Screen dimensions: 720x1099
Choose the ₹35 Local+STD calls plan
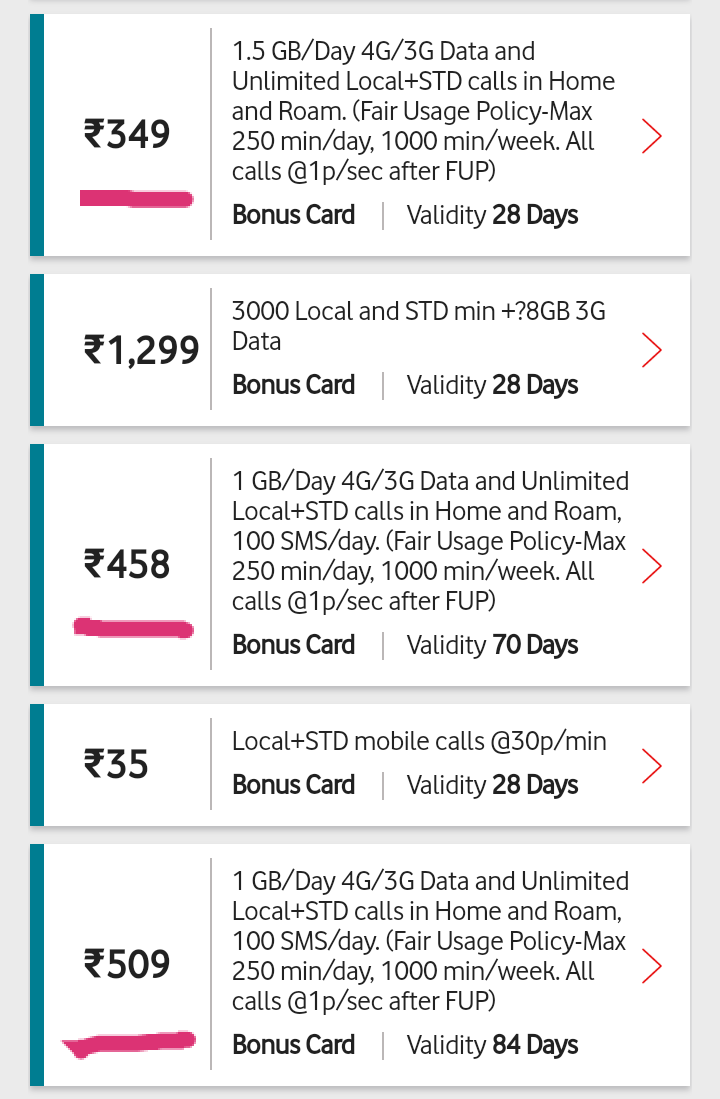pos(651,766)
